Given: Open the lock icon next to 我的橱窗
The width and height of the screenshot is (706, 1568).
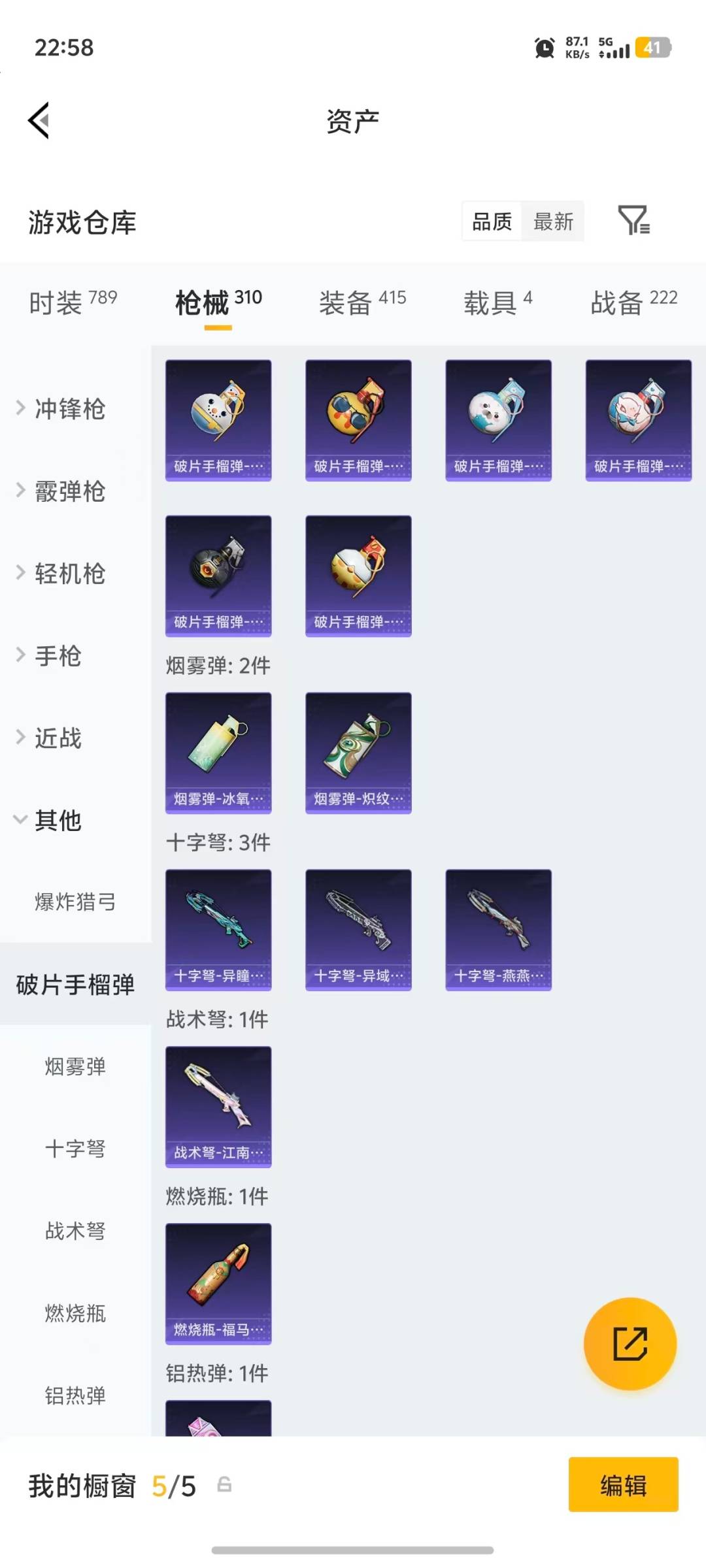Looking at the screenshot, I should [224, 1485].
